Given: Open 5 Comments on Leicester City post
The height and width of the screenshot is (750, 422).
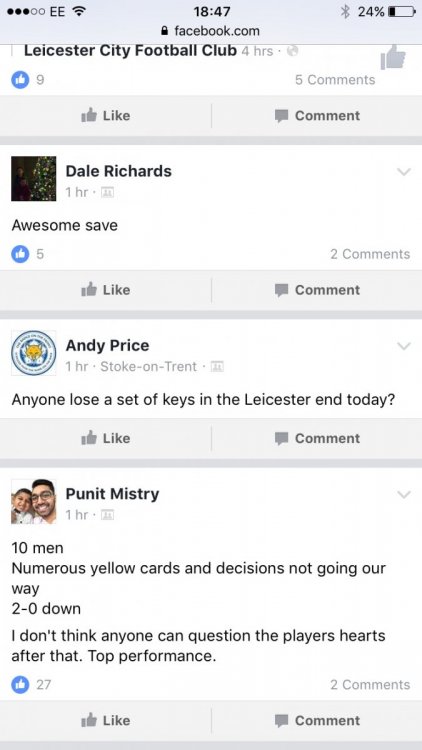Looking at the screenshot, I should pos(335,80).
